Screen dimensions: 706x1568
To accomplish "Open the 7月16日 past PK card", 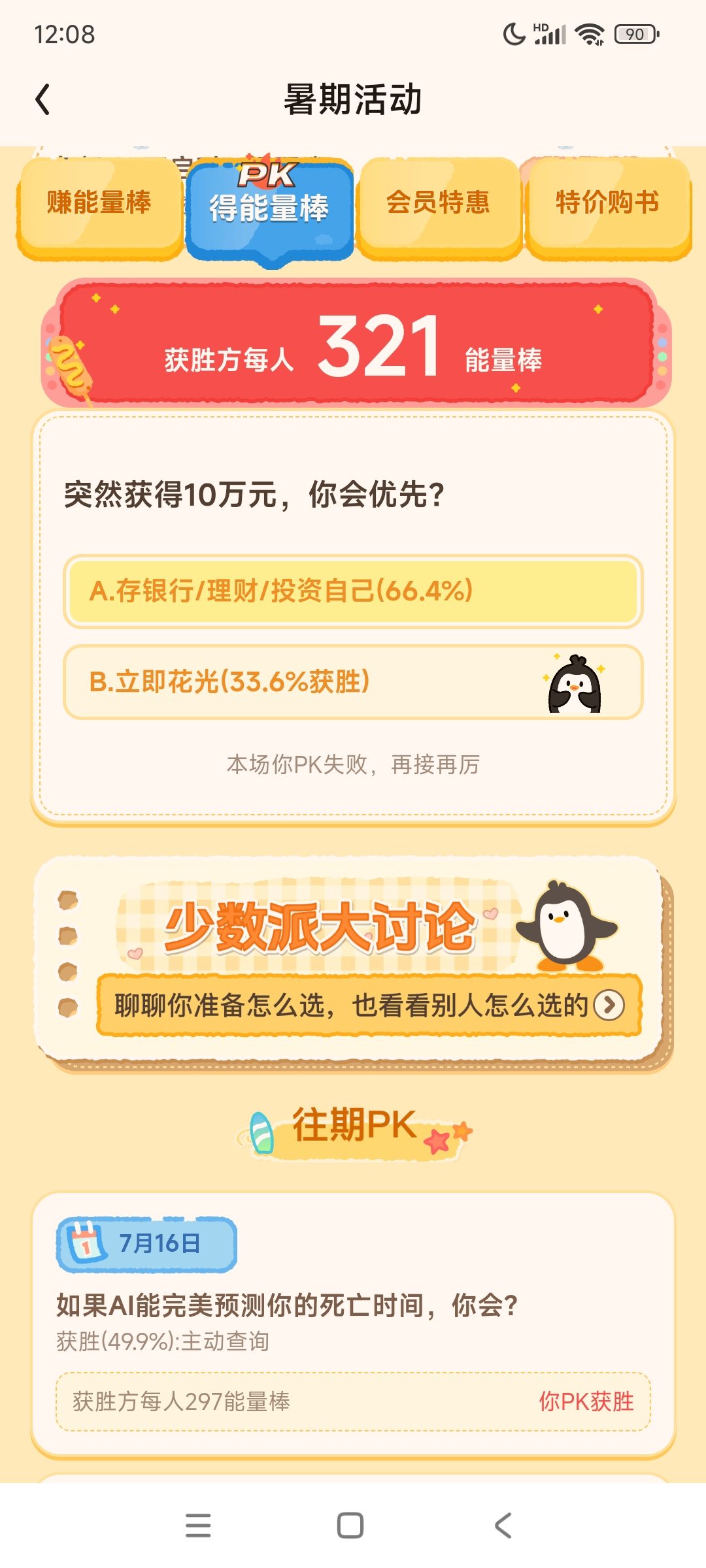I will tap(353, 1325).
